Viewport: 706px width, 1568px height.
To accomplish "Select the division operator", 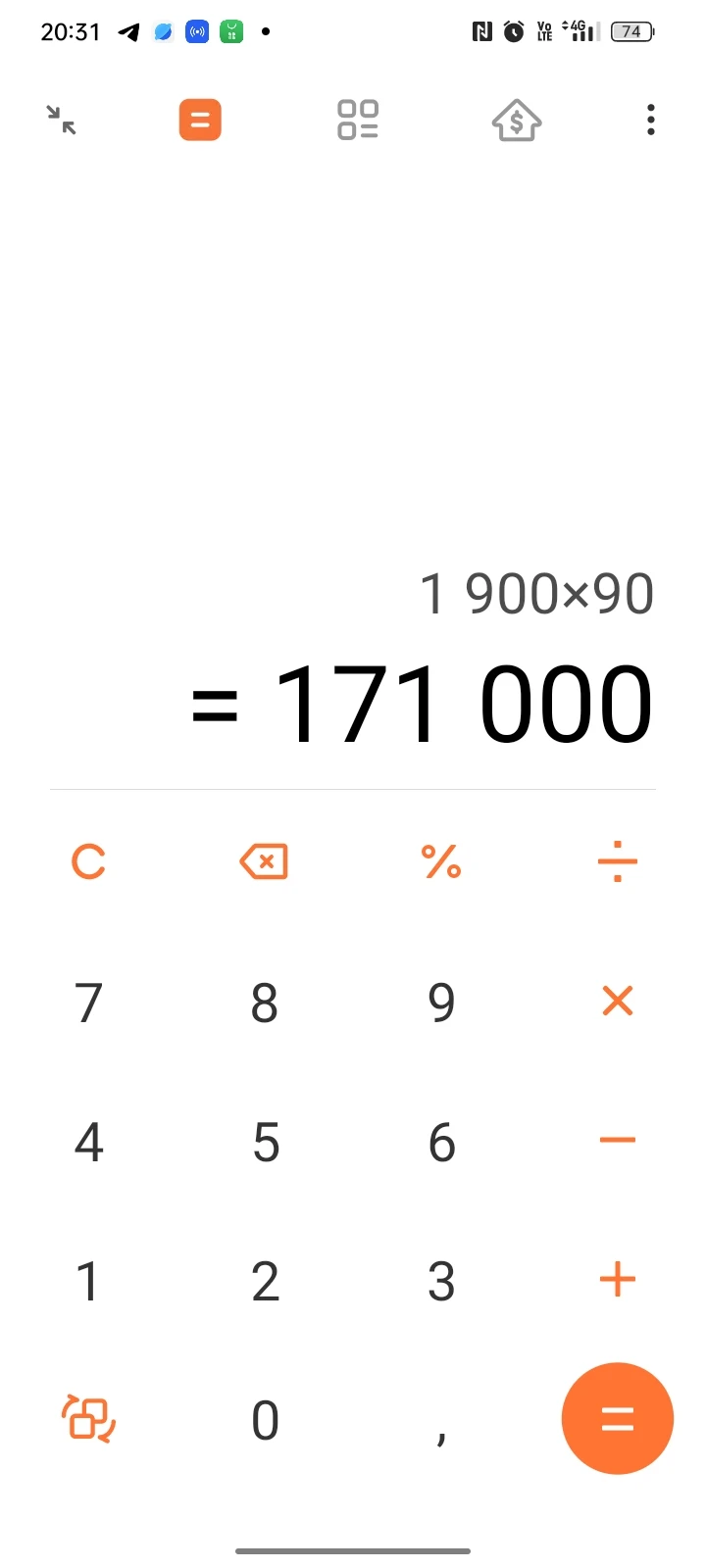I will click(x=618, y=862).
